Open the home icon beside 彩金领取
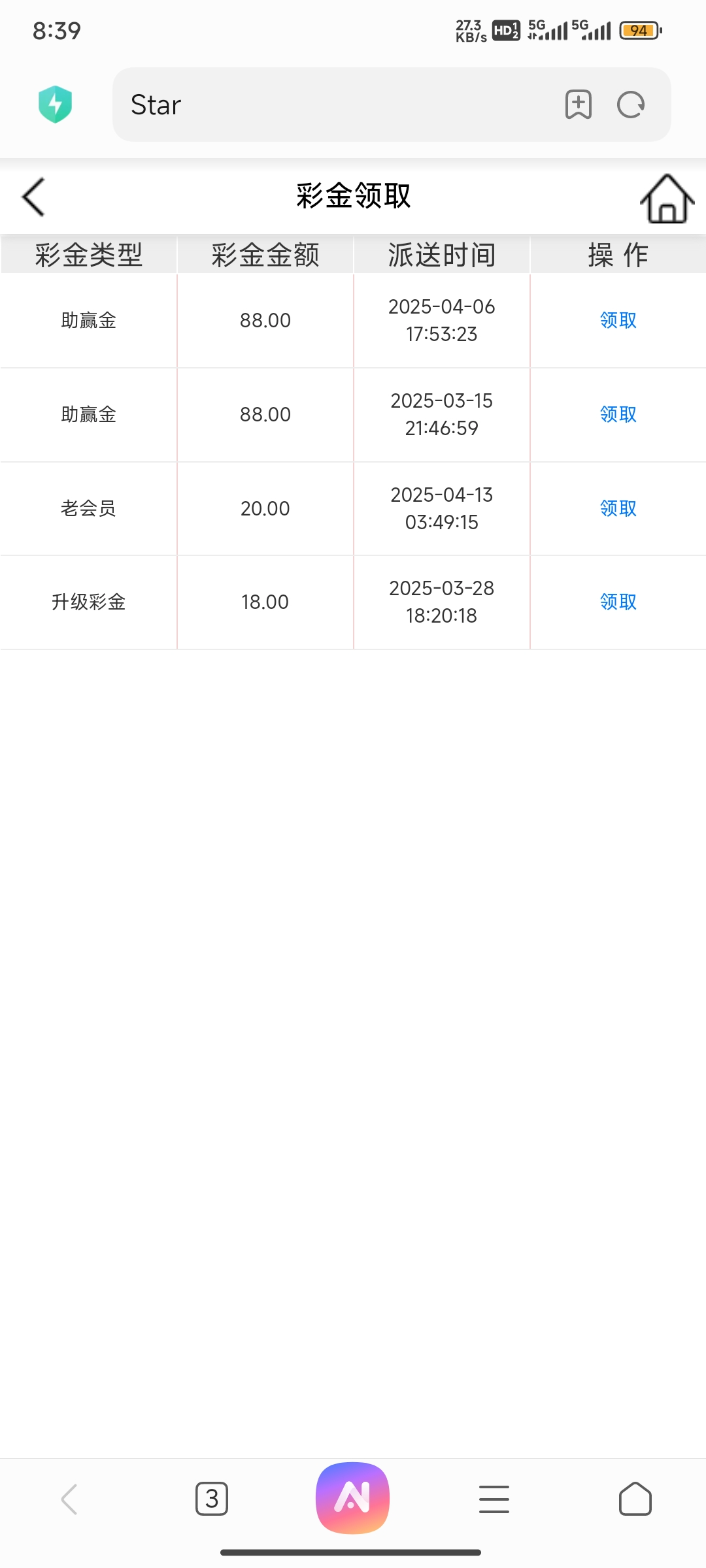 667,199
